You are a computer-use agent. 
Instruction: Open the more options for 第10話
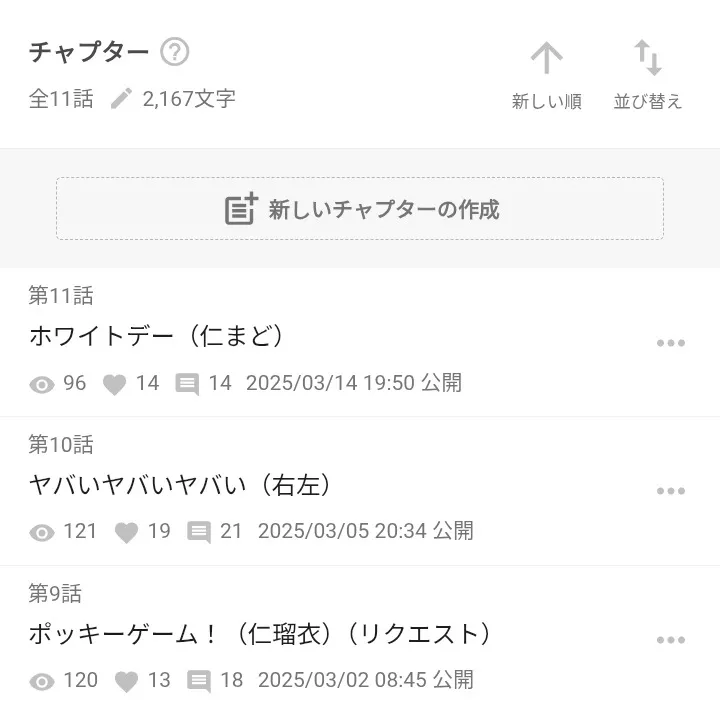[x=670, y=491]
